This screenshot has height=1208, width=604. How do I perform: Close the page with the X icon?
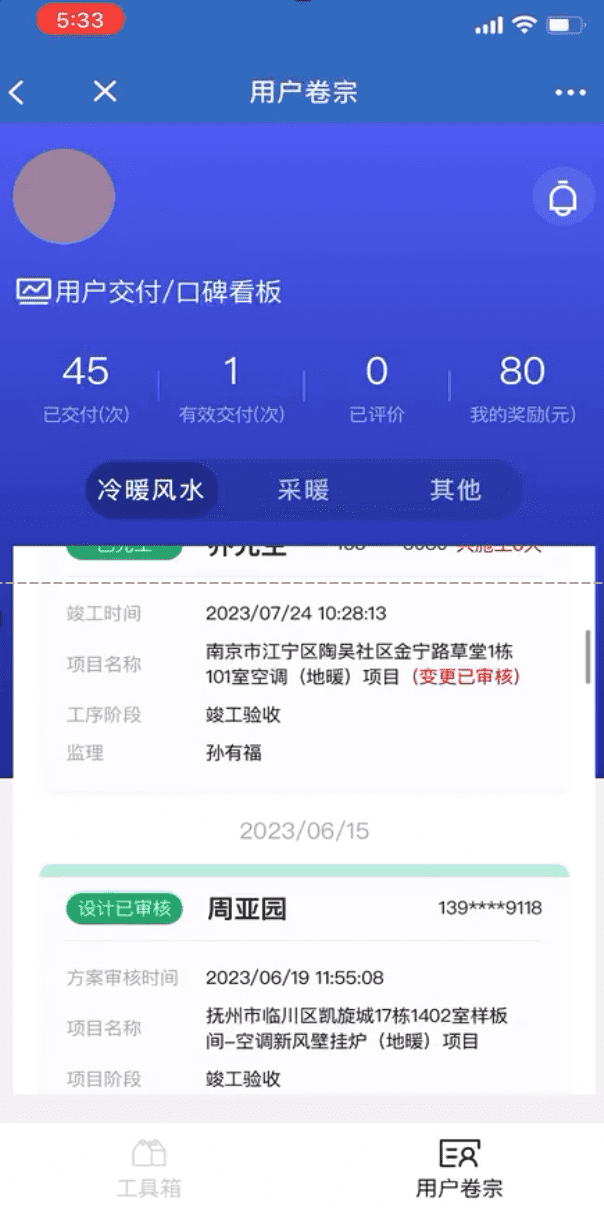[104, 92]
